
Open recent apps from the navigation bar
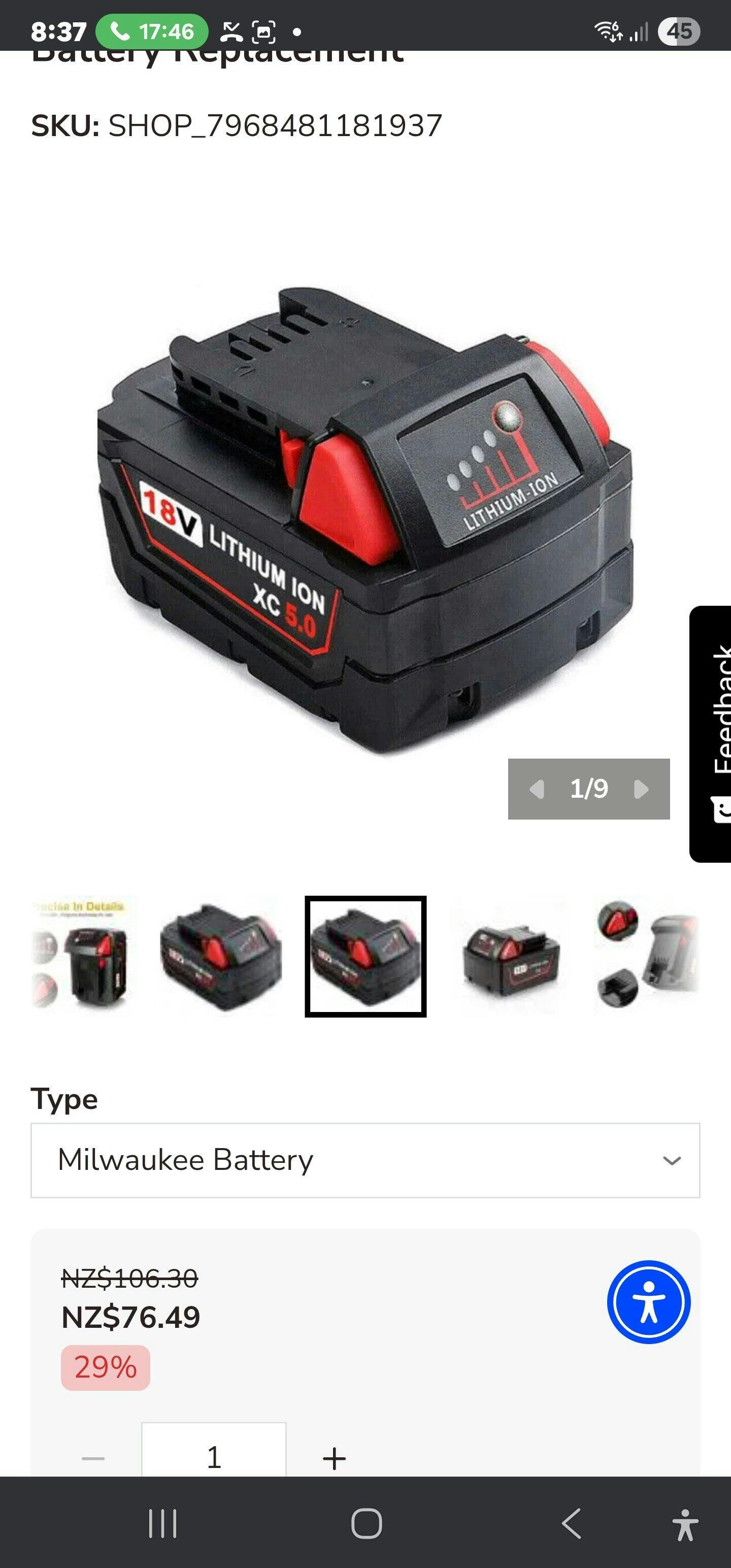tap(162, 1523)
